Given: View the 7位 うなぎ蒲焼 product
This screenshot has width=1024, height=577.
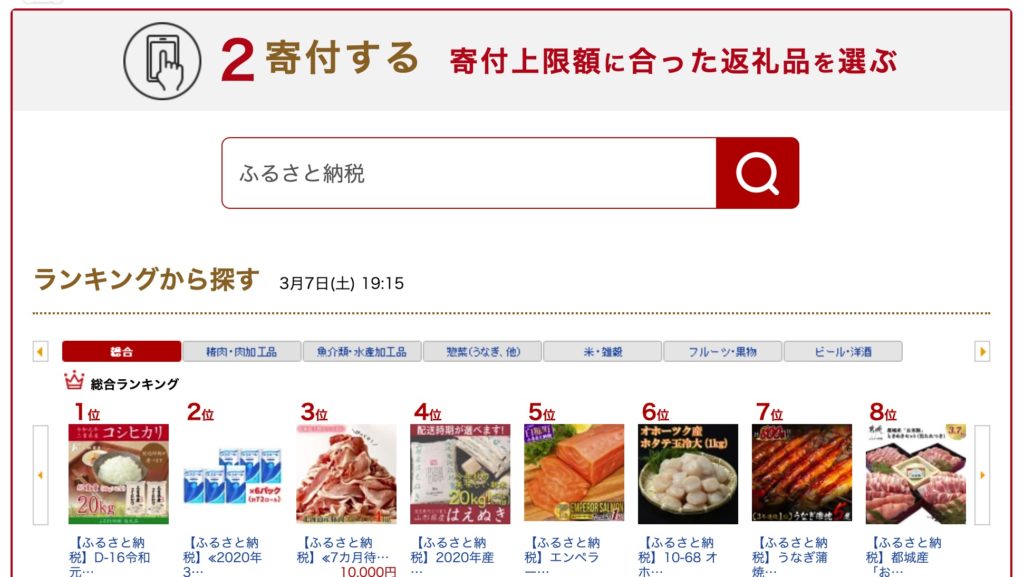Looking at the screenshot, I should pyautogui.click(x=802, y=474).
